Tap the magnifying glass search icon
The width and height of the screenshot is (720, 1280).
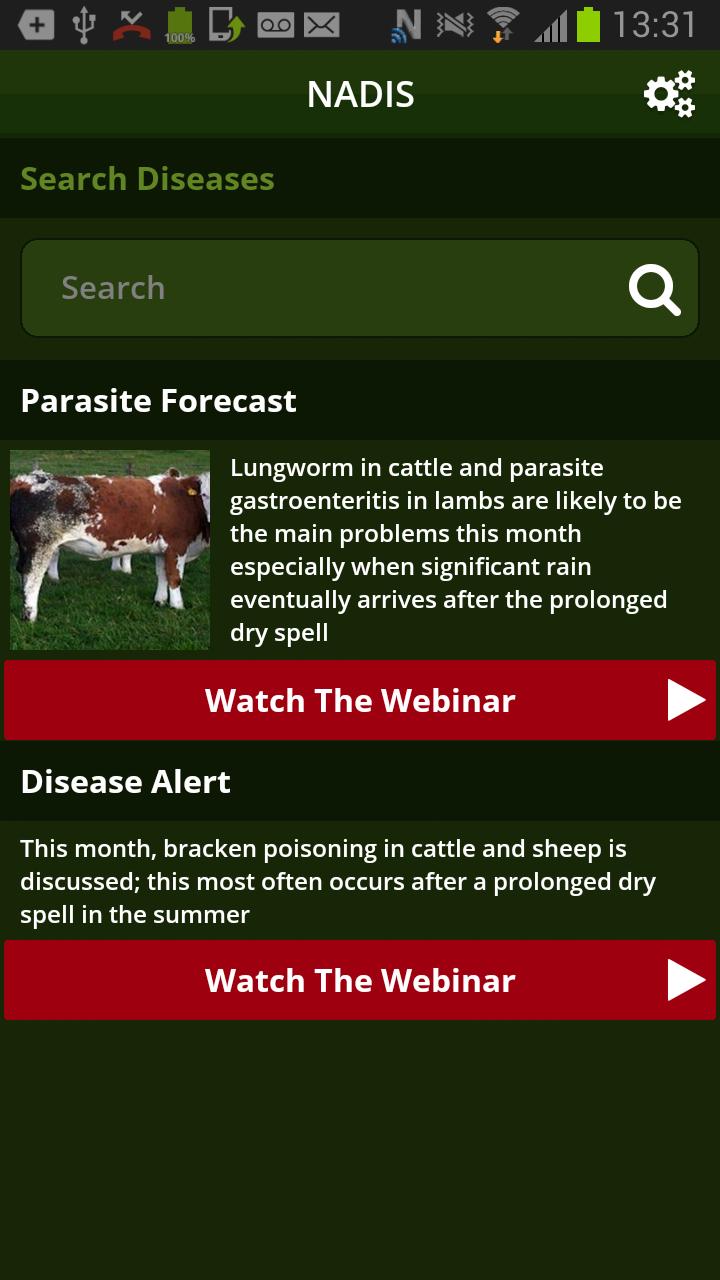654,289
